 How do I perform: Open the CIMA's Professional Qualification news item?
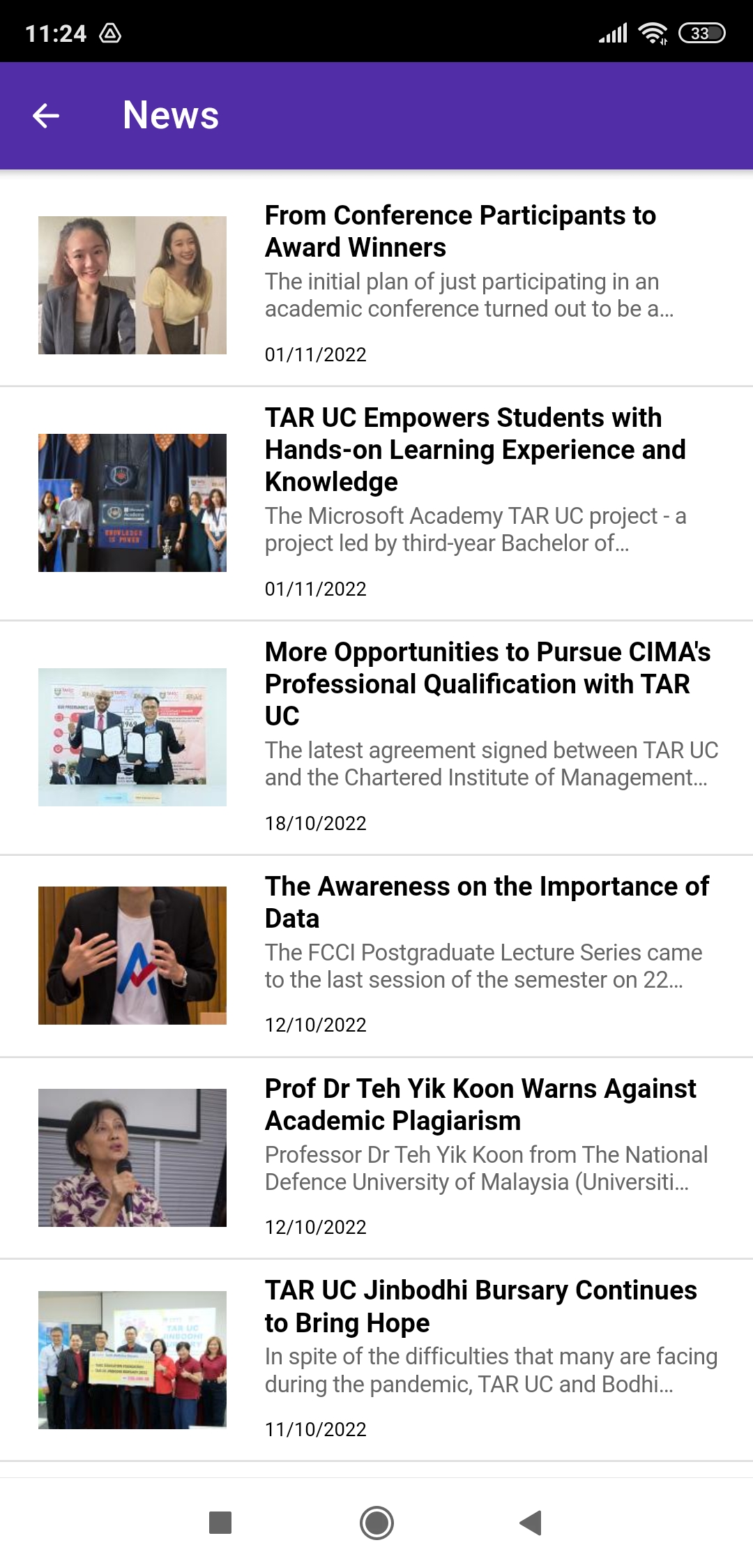pyautogui.click(x=487, y=684)
